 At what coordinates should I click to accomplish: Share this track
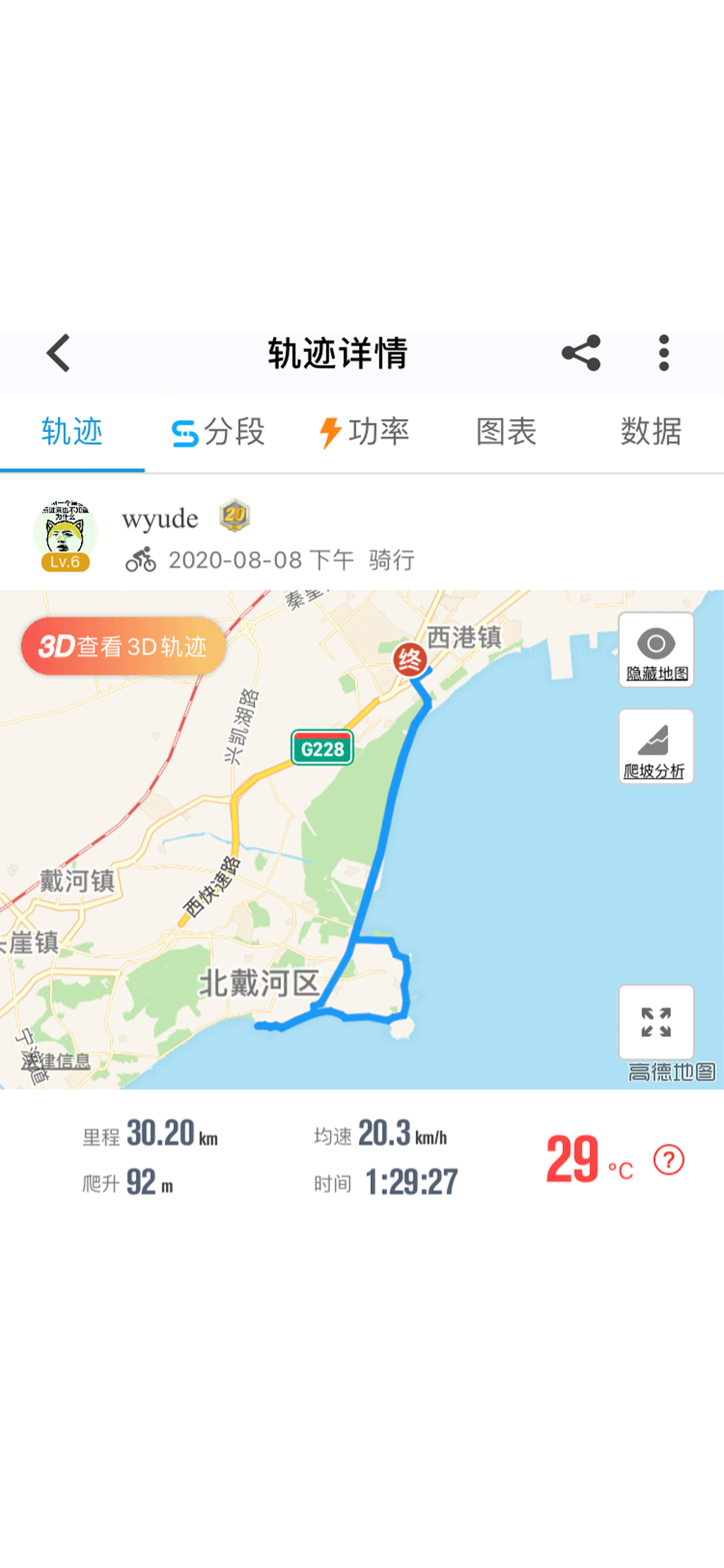(x=581, y=354)
